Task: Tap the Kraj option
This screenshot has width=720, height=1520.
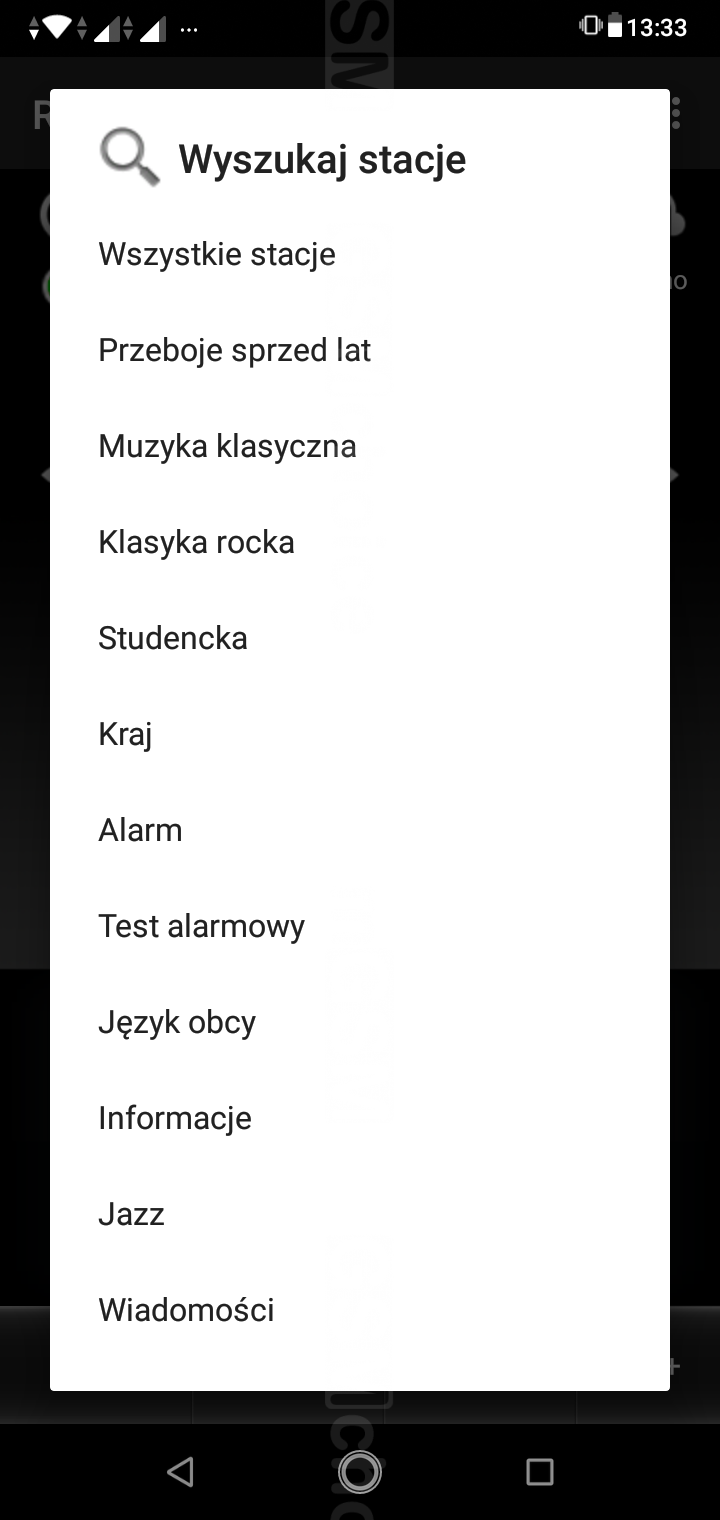Action: 360,734
